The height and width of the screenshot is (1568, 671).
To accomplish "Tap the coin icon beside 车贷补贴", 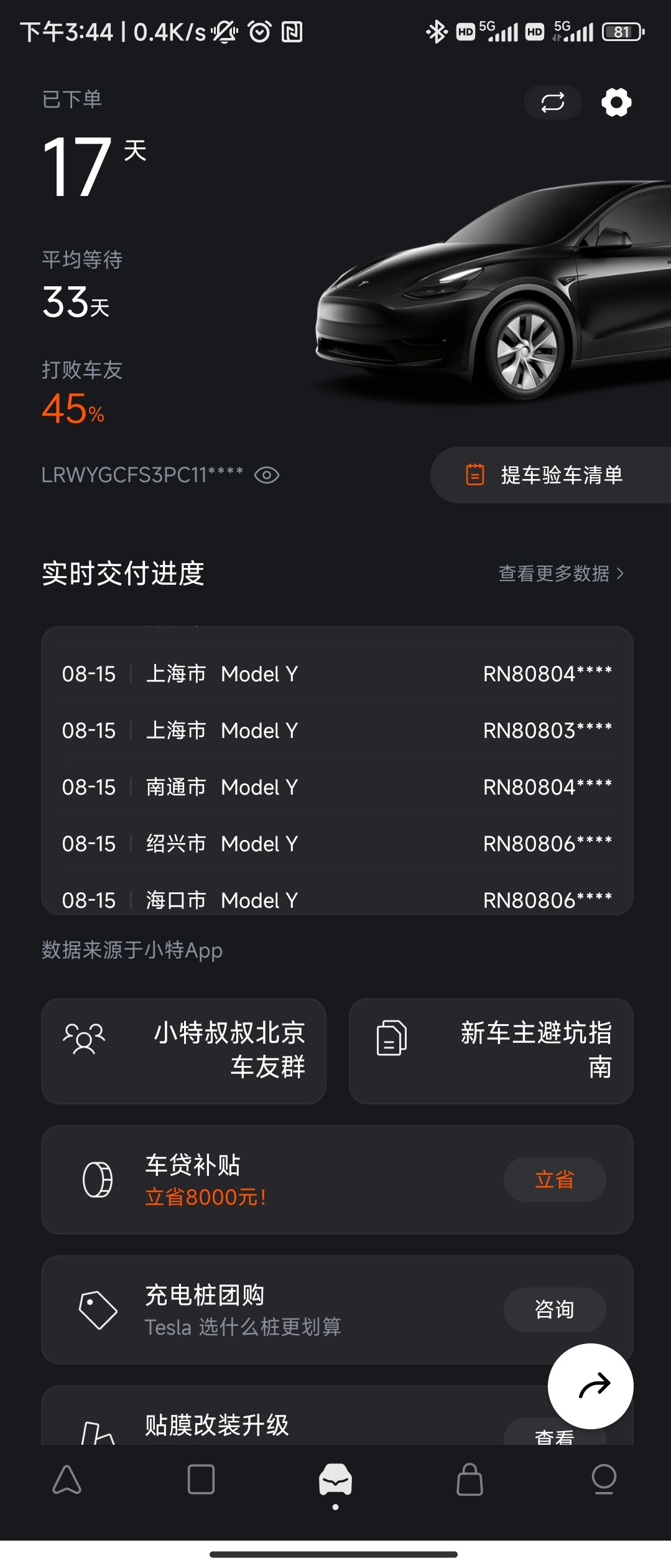I will (98, 1179).
